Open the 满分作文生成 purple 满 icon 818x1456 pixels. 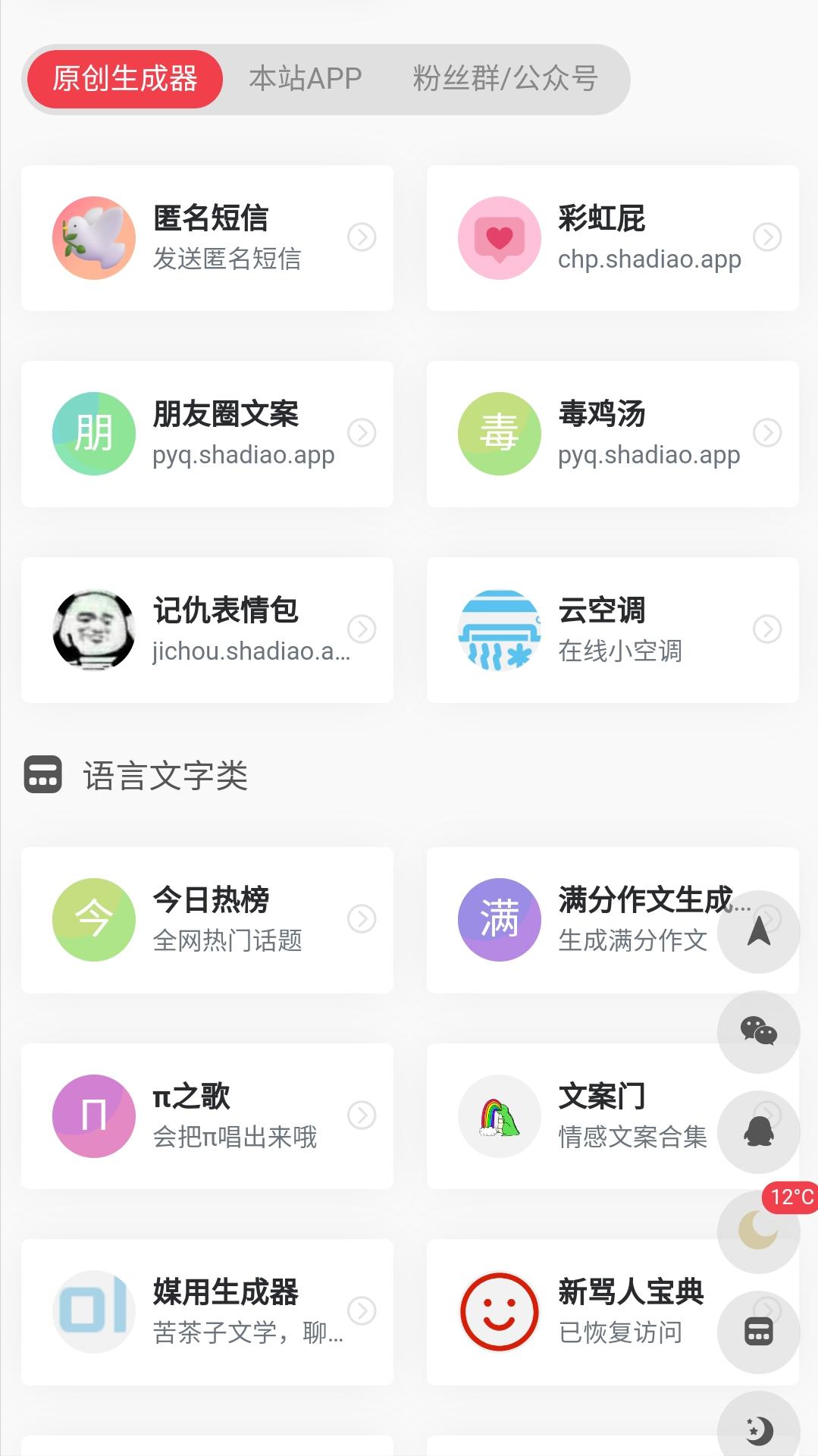499,920
